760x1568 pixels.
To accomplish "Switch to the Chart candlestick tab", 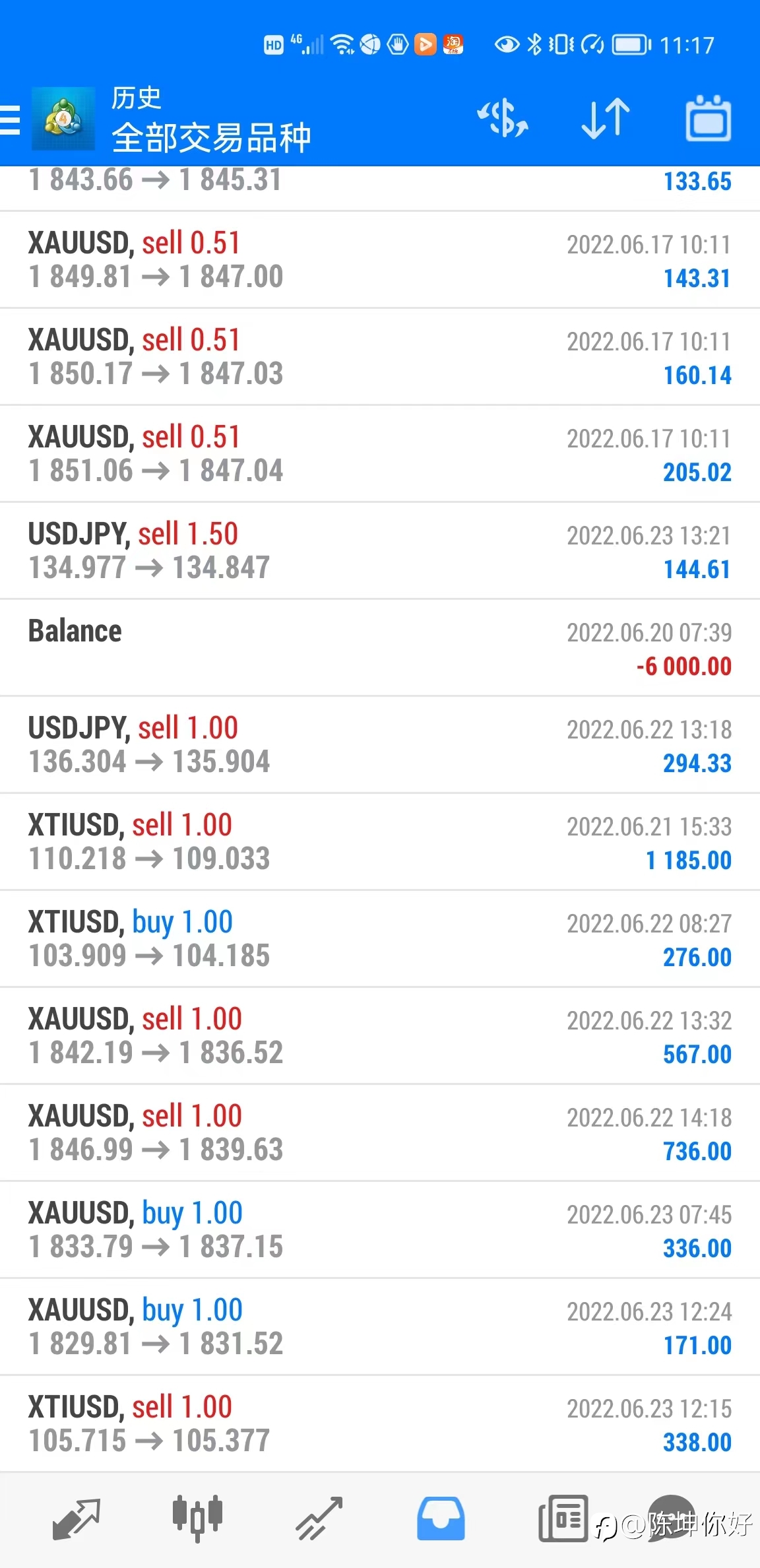I will click(197, 1519).
